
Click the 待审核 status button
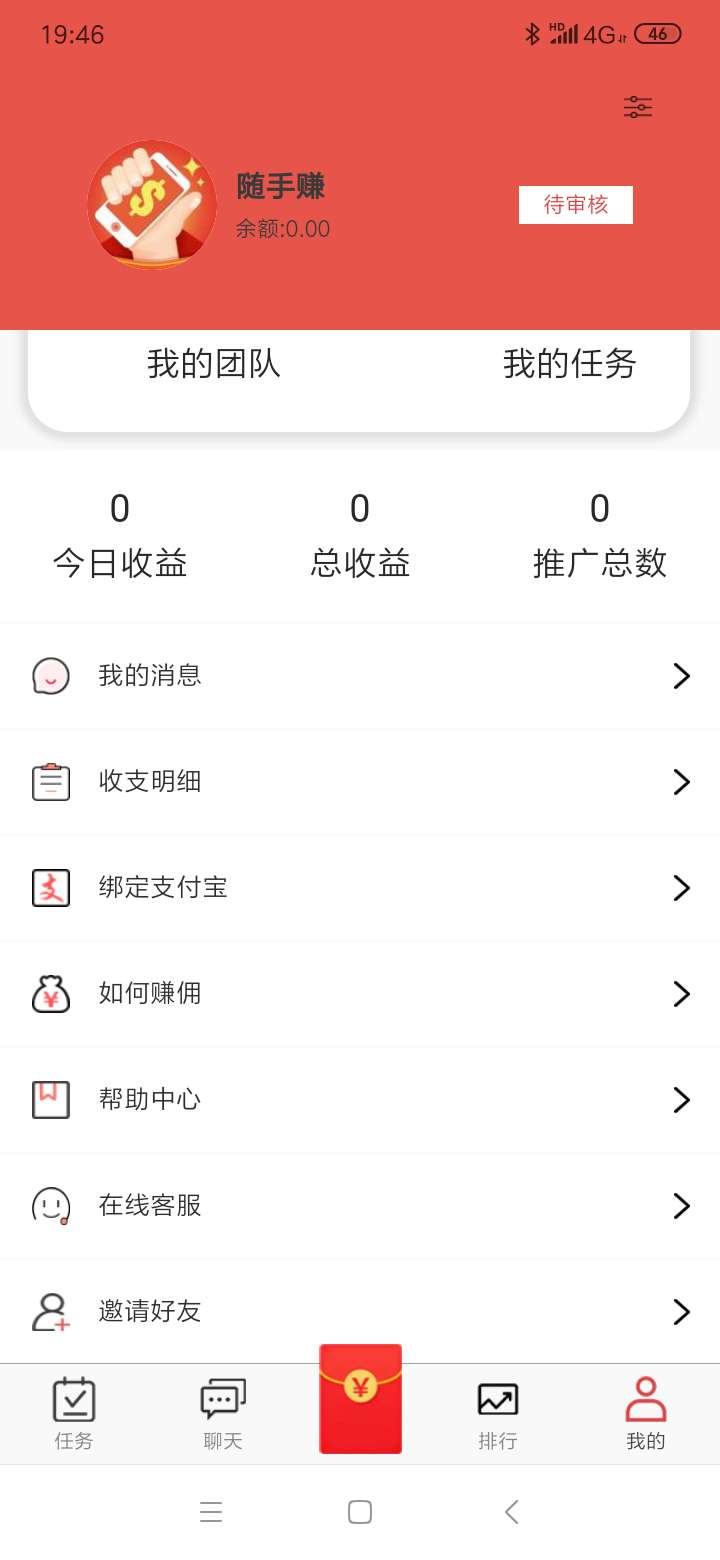(x=576, y=204)
